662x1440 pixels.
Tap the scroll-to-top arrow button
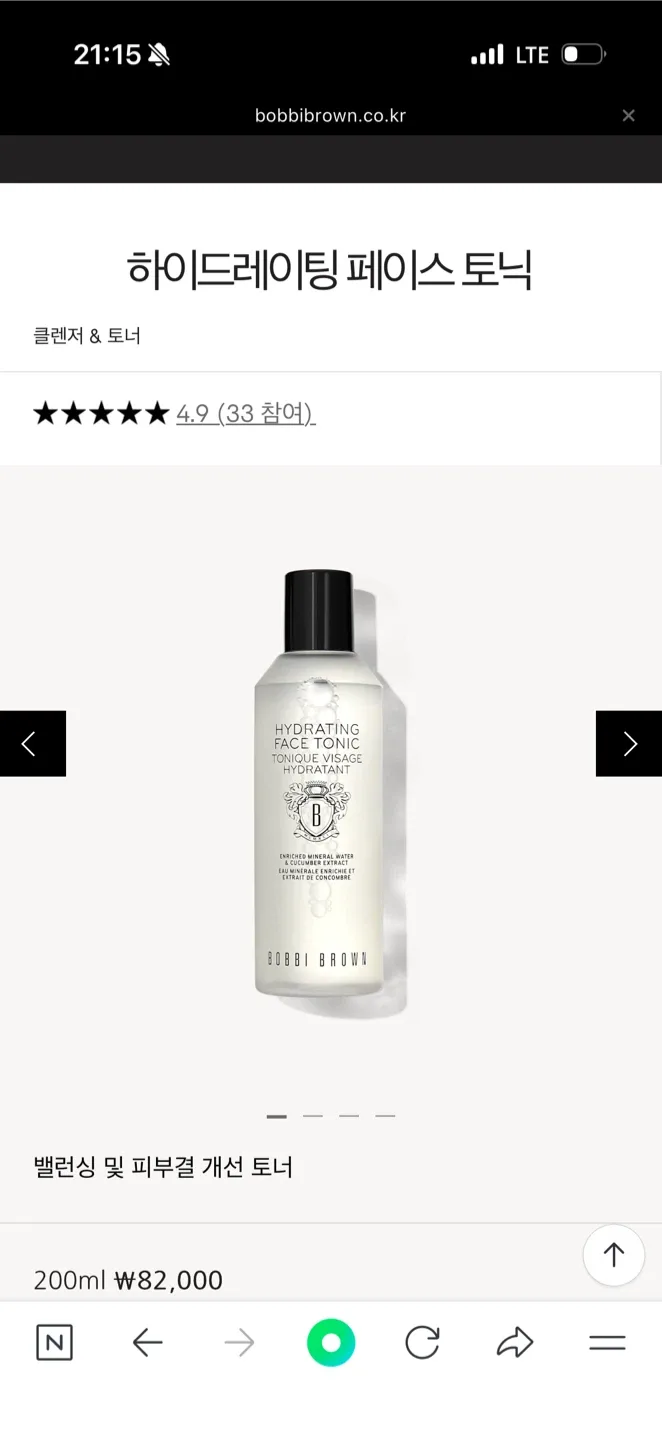coord(613,1255)
